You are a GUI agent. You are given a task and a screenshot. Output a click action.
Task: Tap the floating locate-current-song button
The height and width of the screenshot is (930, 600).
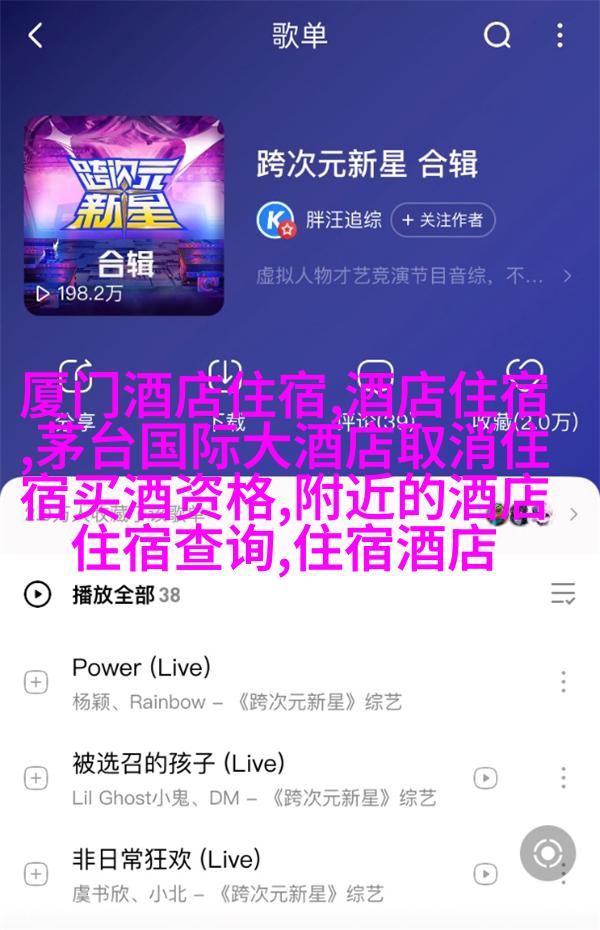[x=547, y=854]
